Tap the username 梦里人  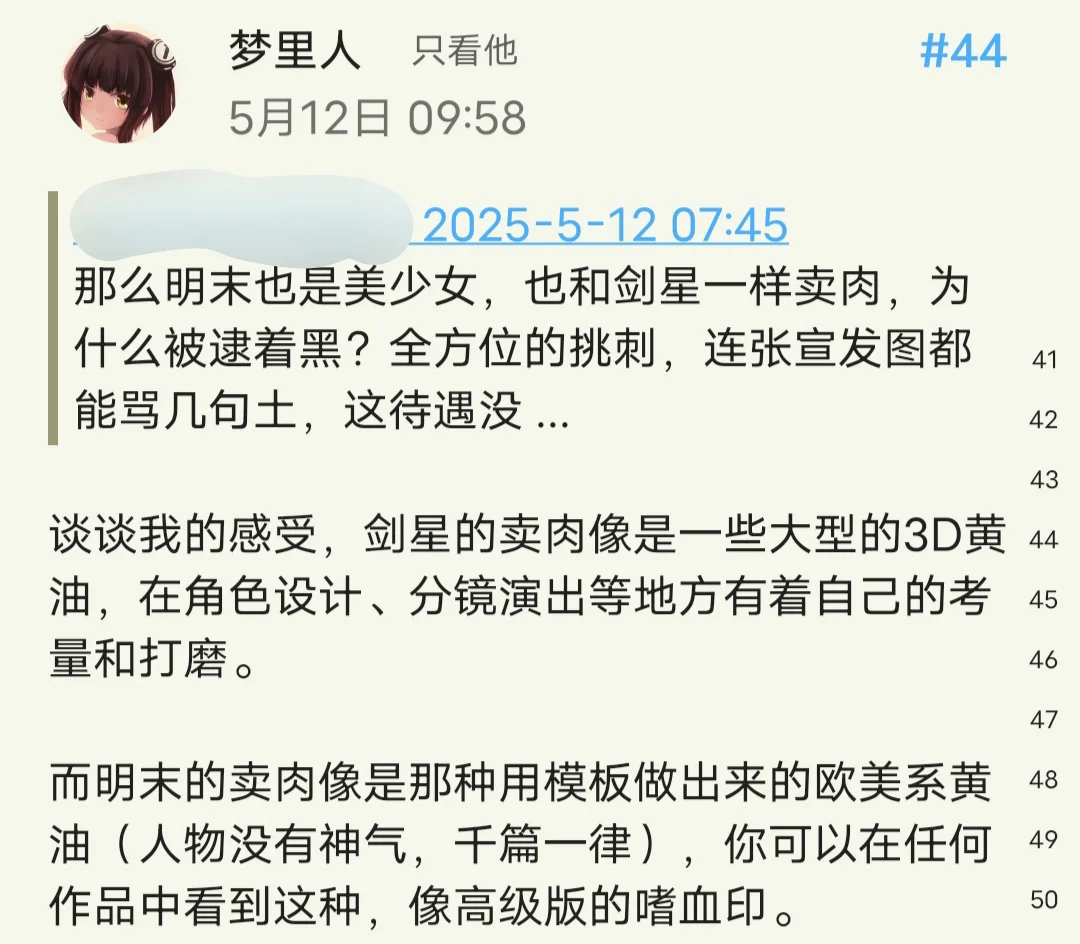coord(295,51)
